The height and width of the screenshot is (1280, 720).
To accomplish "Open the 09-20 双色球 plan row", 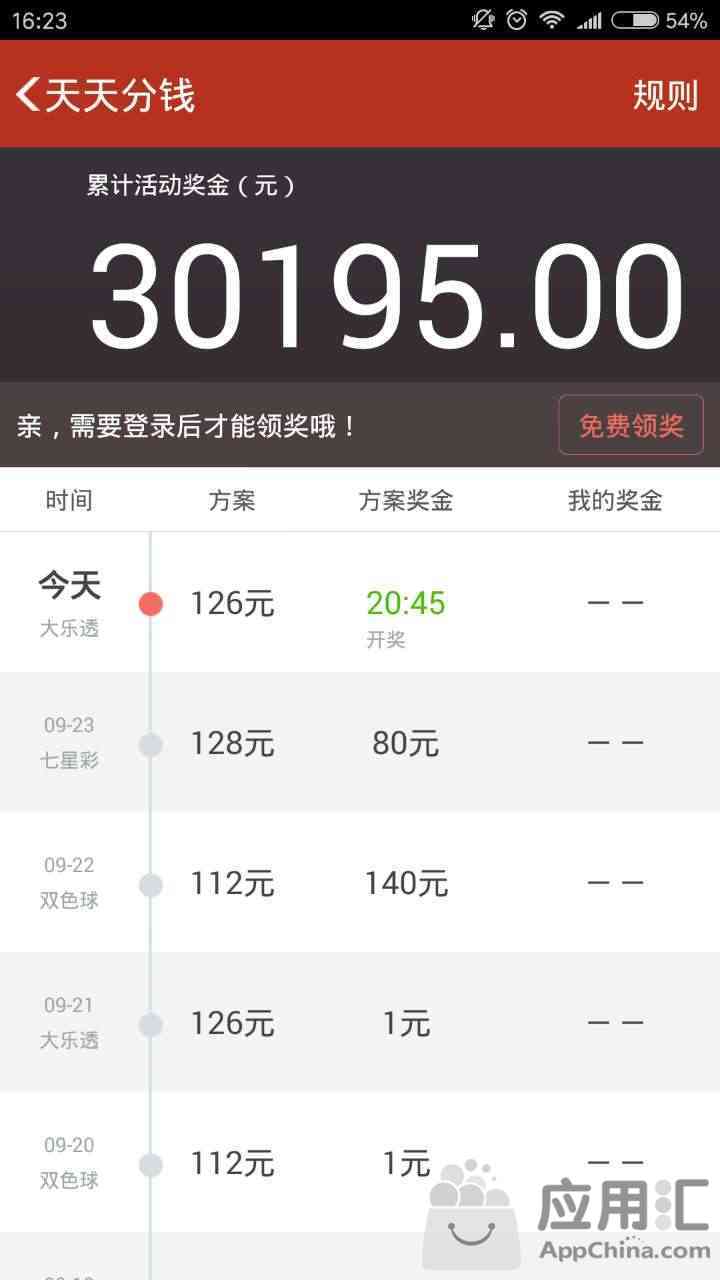I will click(360, 1162).
